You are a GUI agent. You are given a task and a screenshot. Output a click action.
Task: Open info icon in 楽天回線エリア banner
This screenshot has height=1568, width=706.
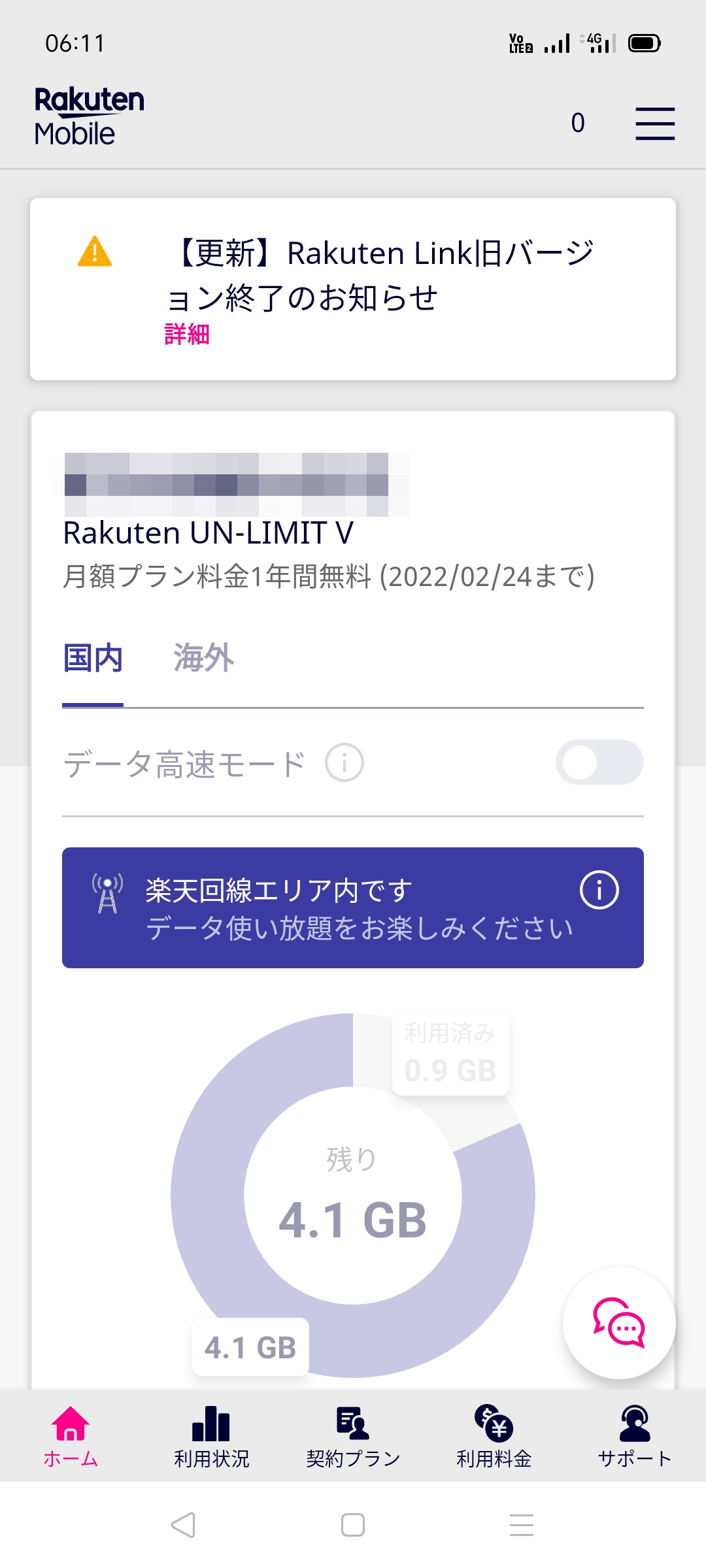click(x=599, y=890)
